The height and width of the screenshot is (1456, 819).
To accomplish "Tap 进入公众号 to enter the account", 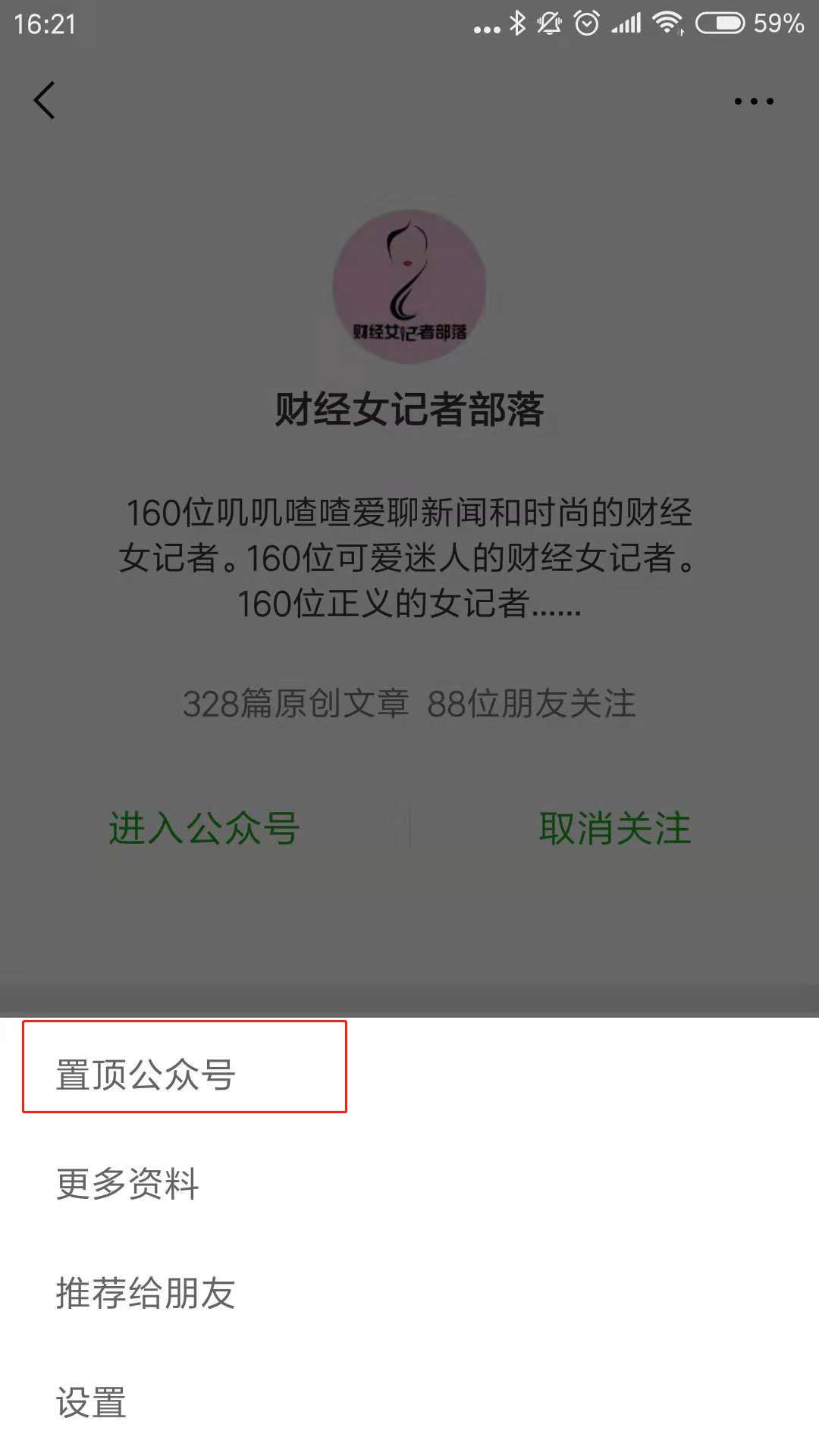I will [204, 827].
